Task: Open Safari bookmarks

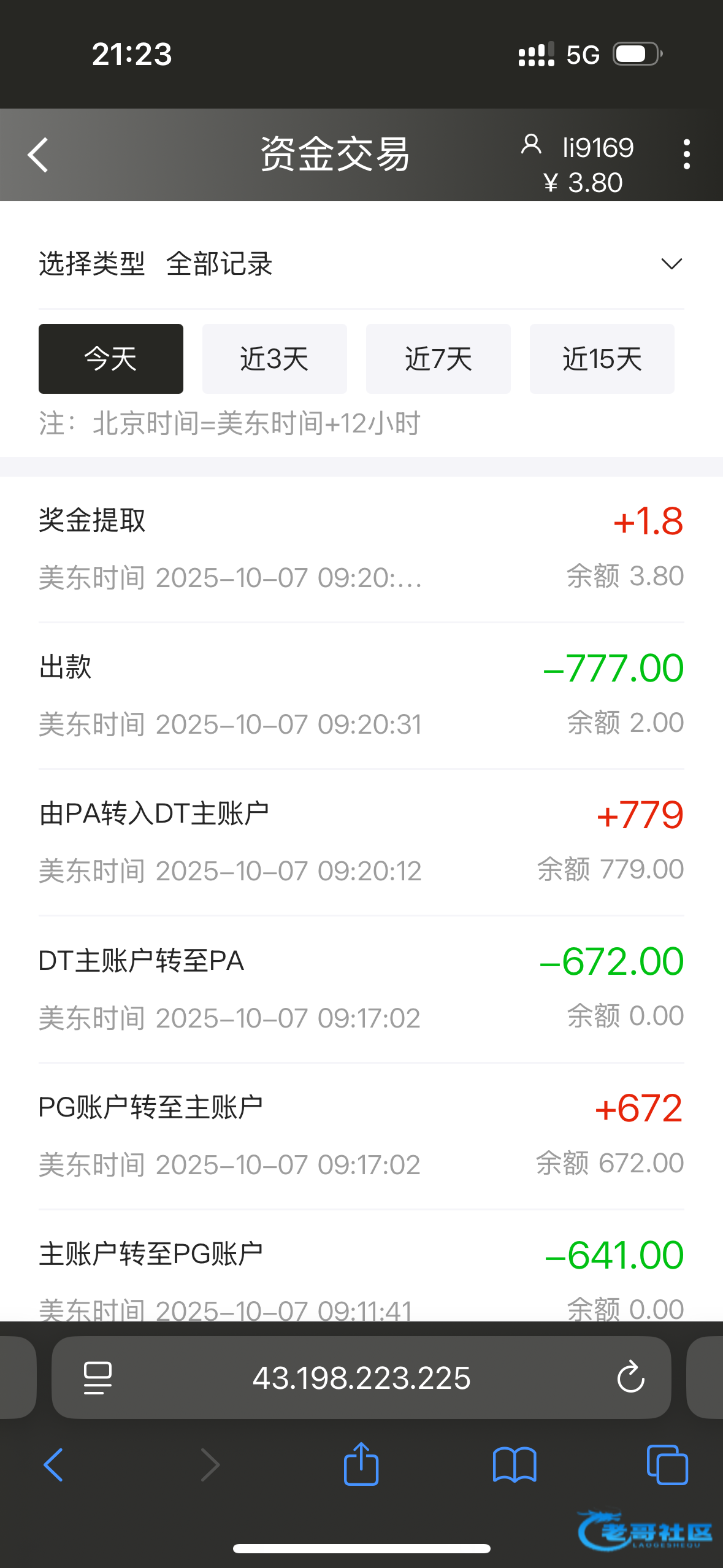Action: click(x=515, y=1465)
